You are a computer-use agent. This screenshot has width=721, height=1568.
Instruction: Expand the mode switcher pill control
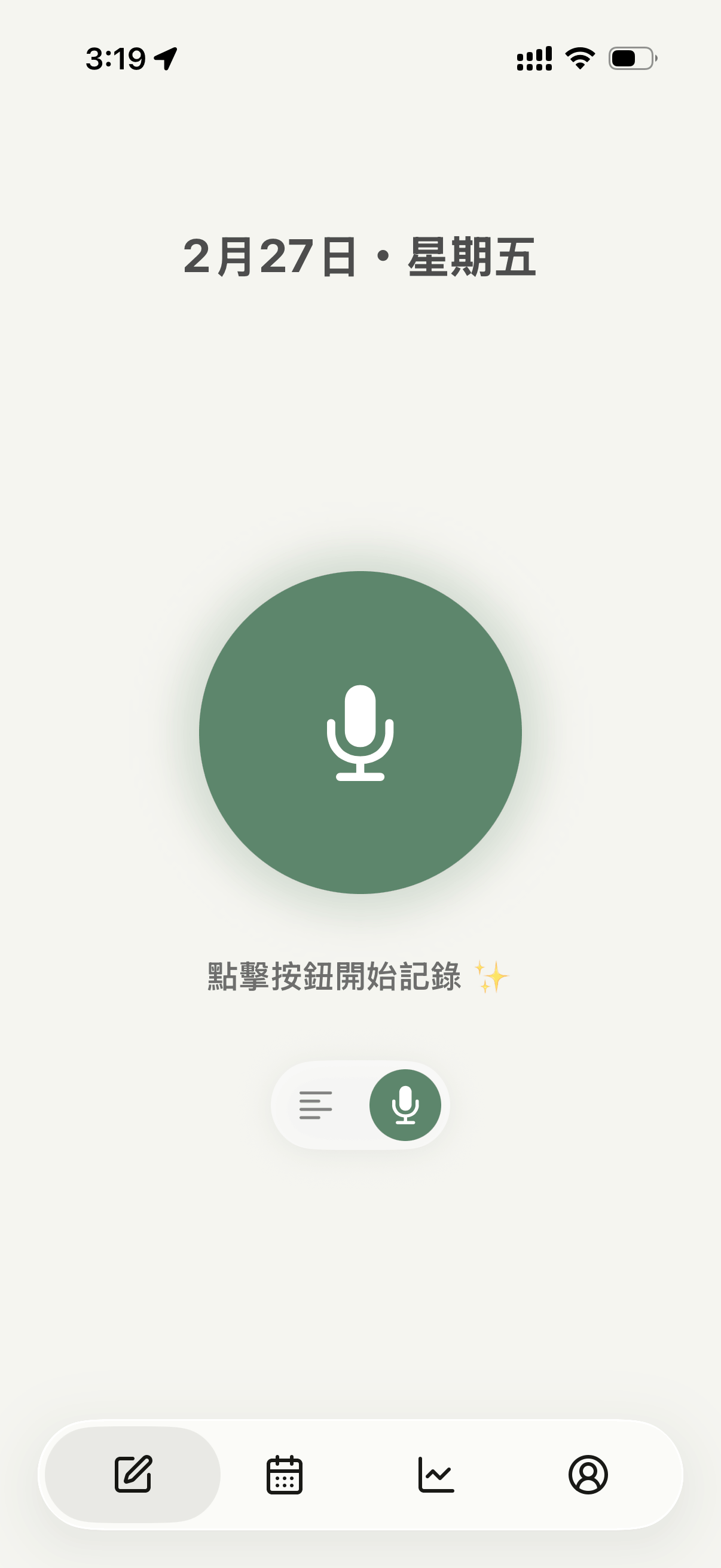[x=360, y=1106]
